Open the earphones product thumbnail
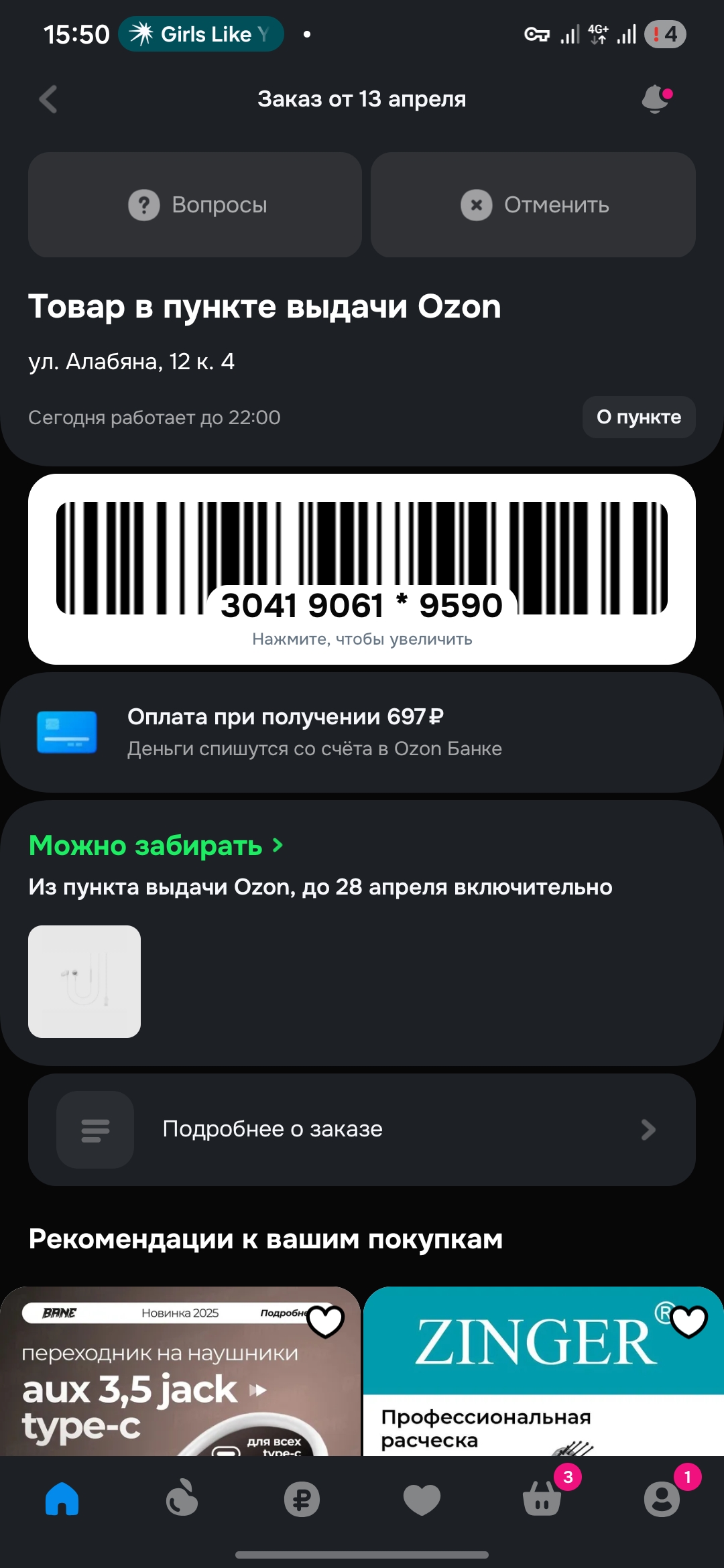The width and height of the screenshot is (724, 1568). click(84, 982)
